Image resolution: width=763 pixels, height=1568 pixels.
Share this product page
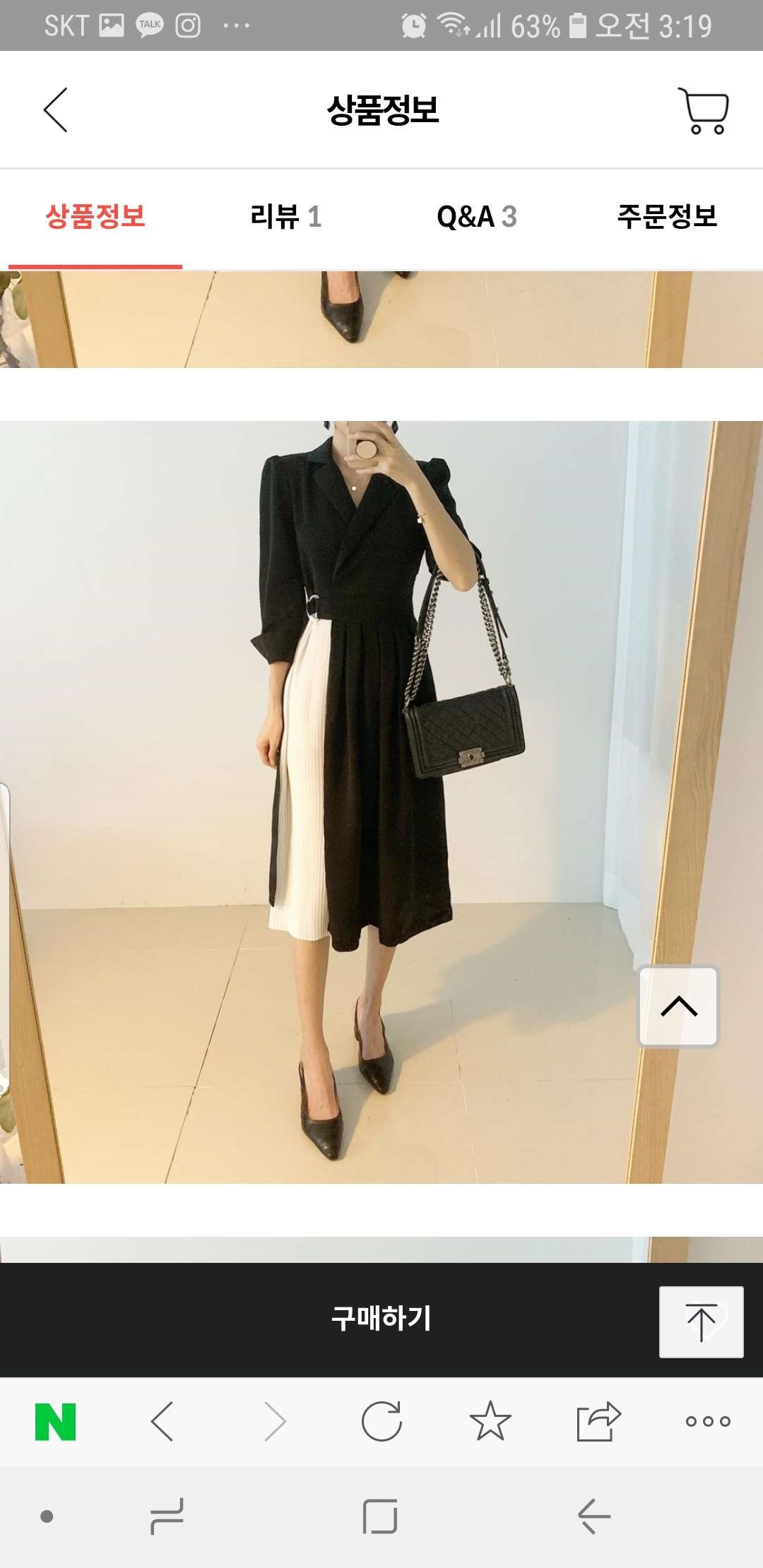pyautogui.click(x=598, y=1421)
